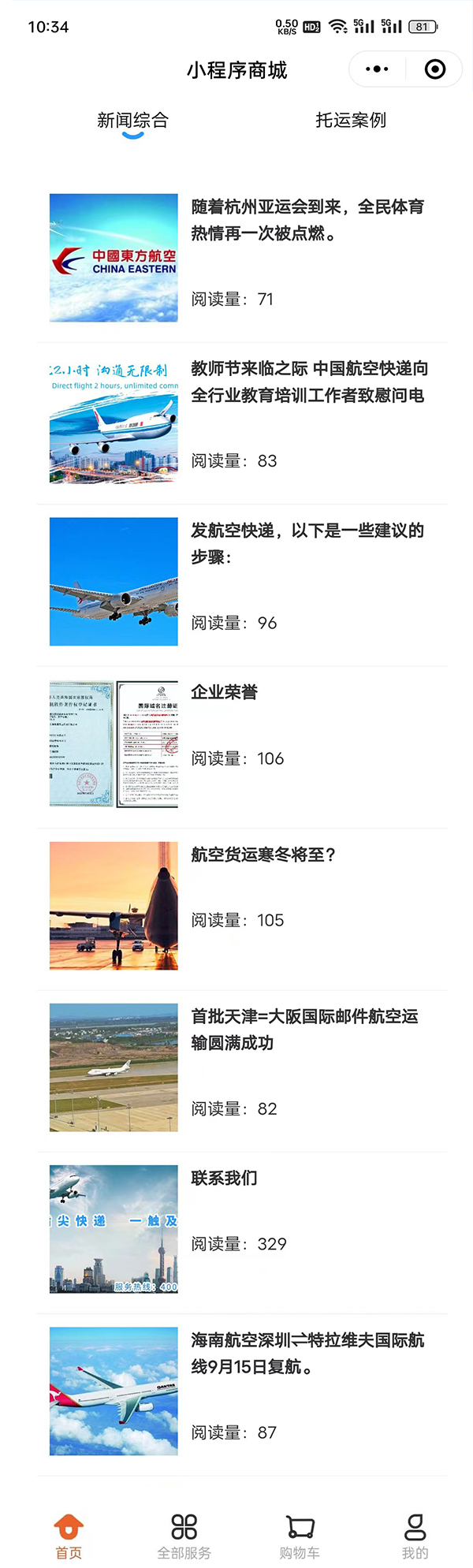Open the 杭州亚运会 sports news article
This screenshot has height=1568, width=473.
click(x=307, y=220)
